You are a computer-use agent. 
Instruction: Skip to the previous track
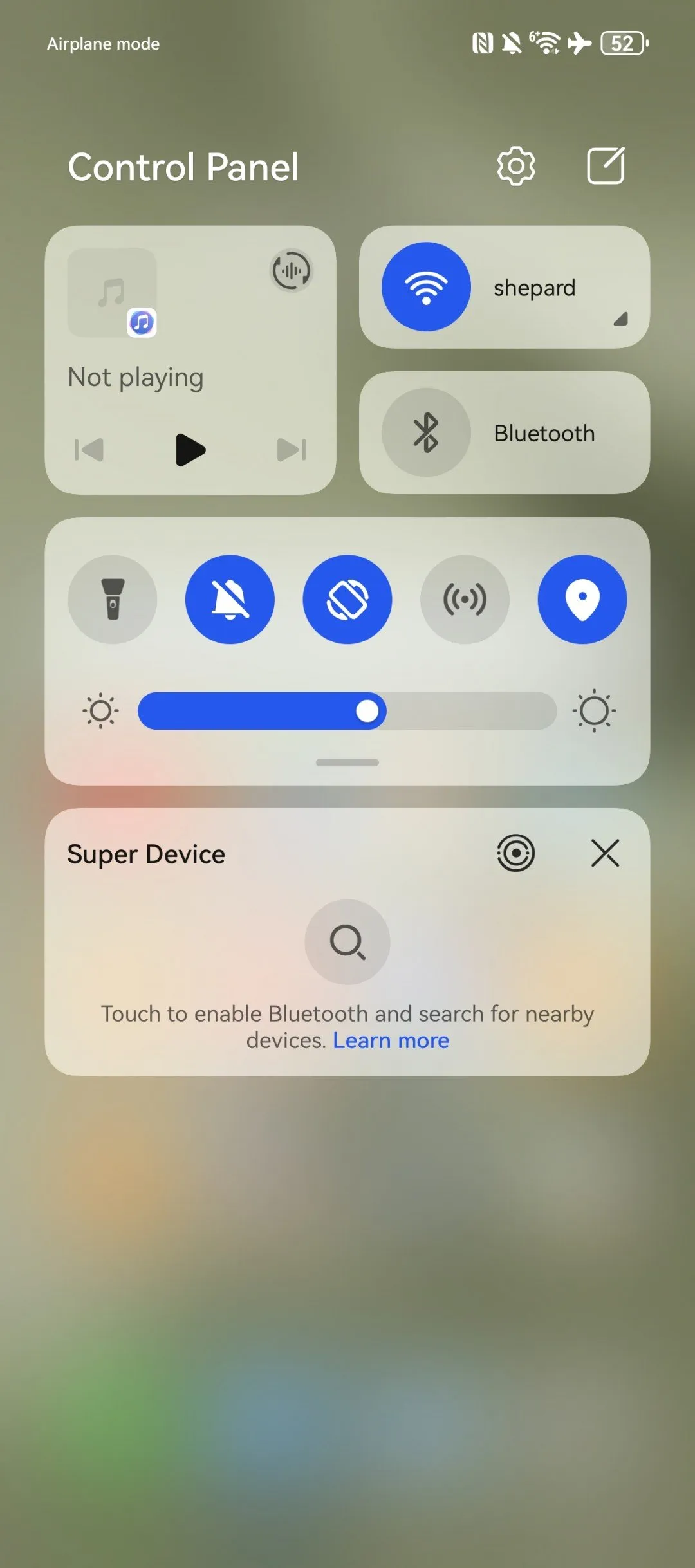click(89, 450)
